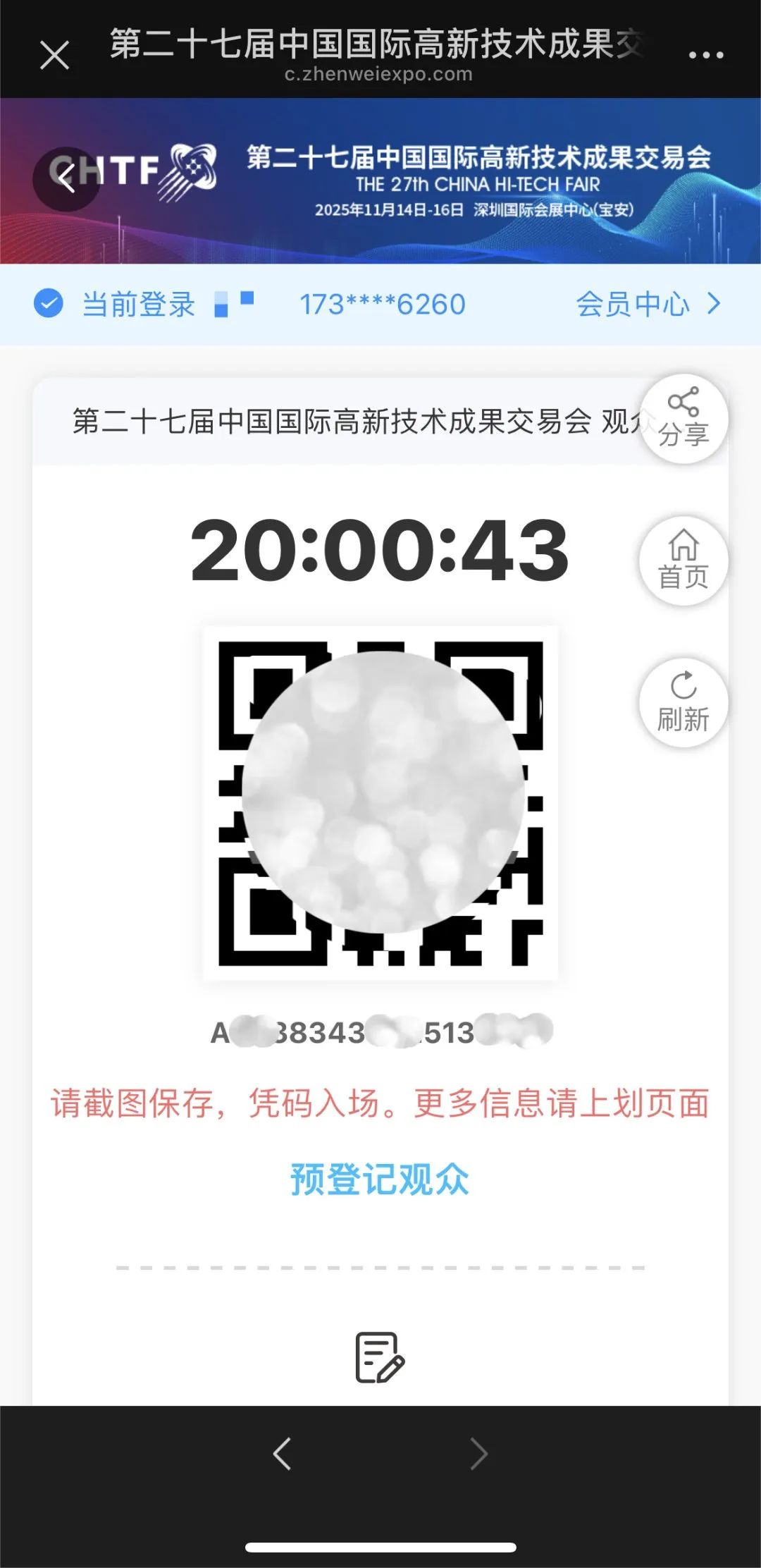Image resolution: width=761 pixels, height=1568 pixels.
Task: Refresh the QR code via 刷新 icon
Action: 682,703
